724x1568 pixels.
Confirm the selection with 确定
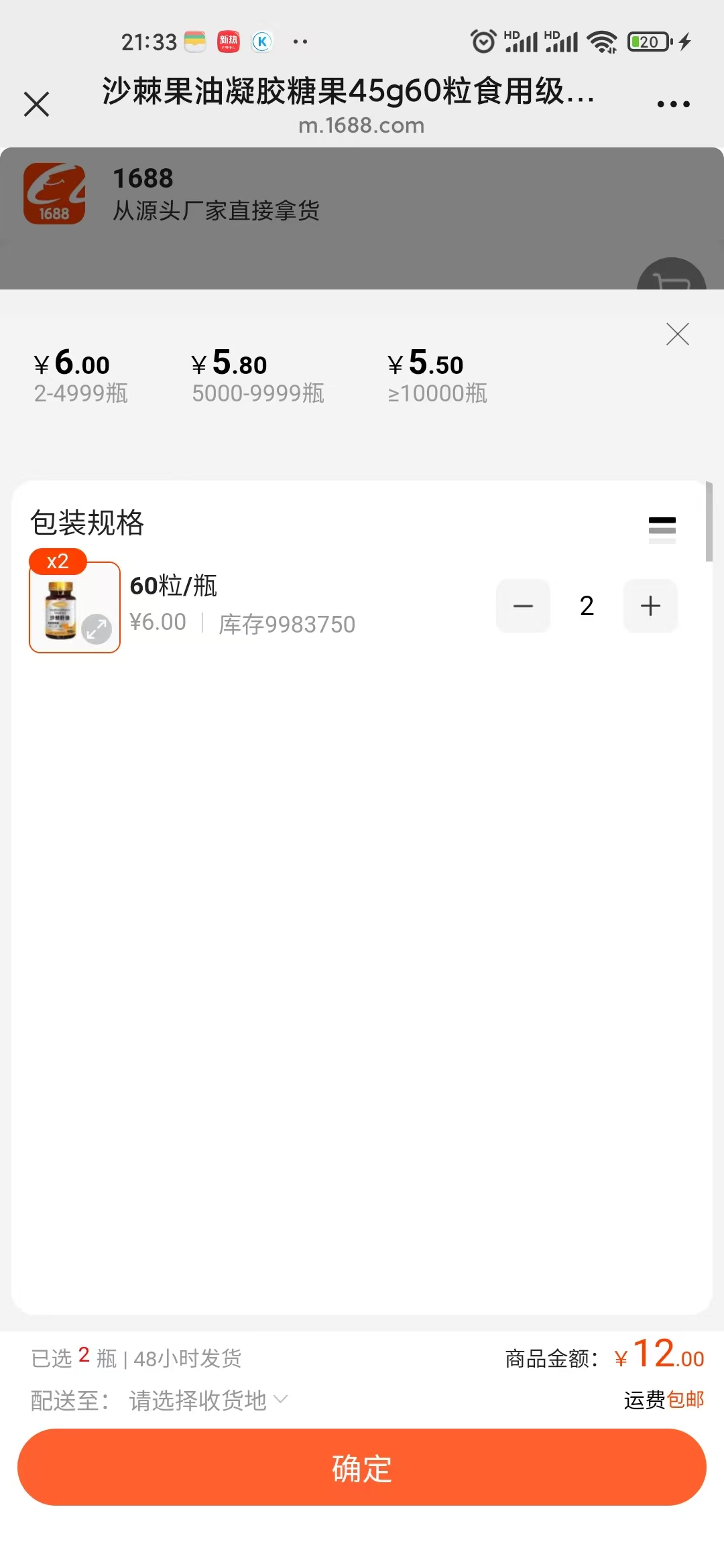point(362,1467)
